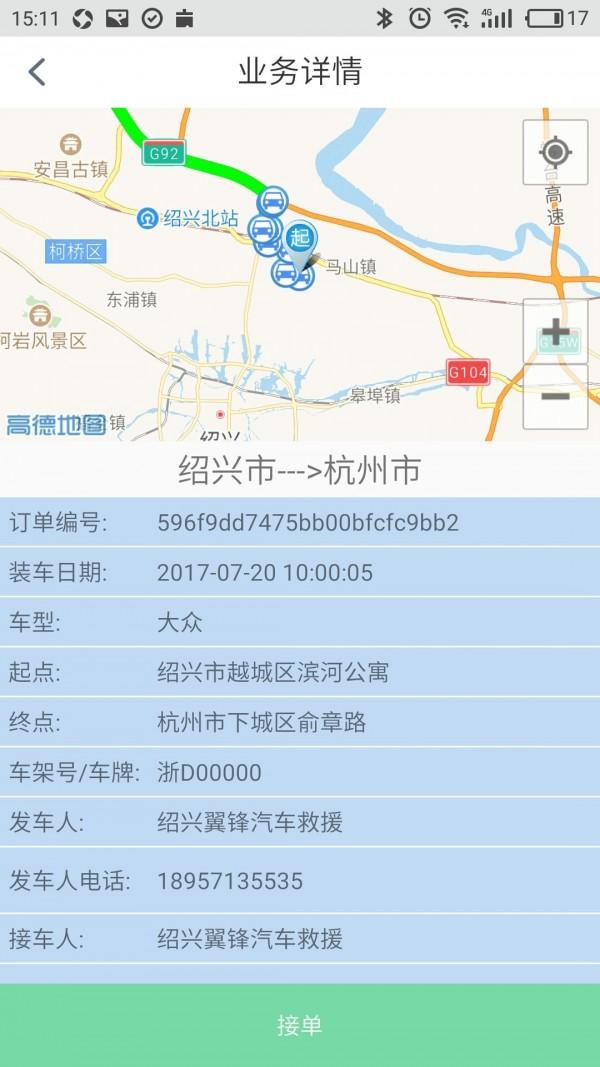Center map on my location
Viewport: 600px width, 1067px height.
pyautogui.click(x=555, y=152)
